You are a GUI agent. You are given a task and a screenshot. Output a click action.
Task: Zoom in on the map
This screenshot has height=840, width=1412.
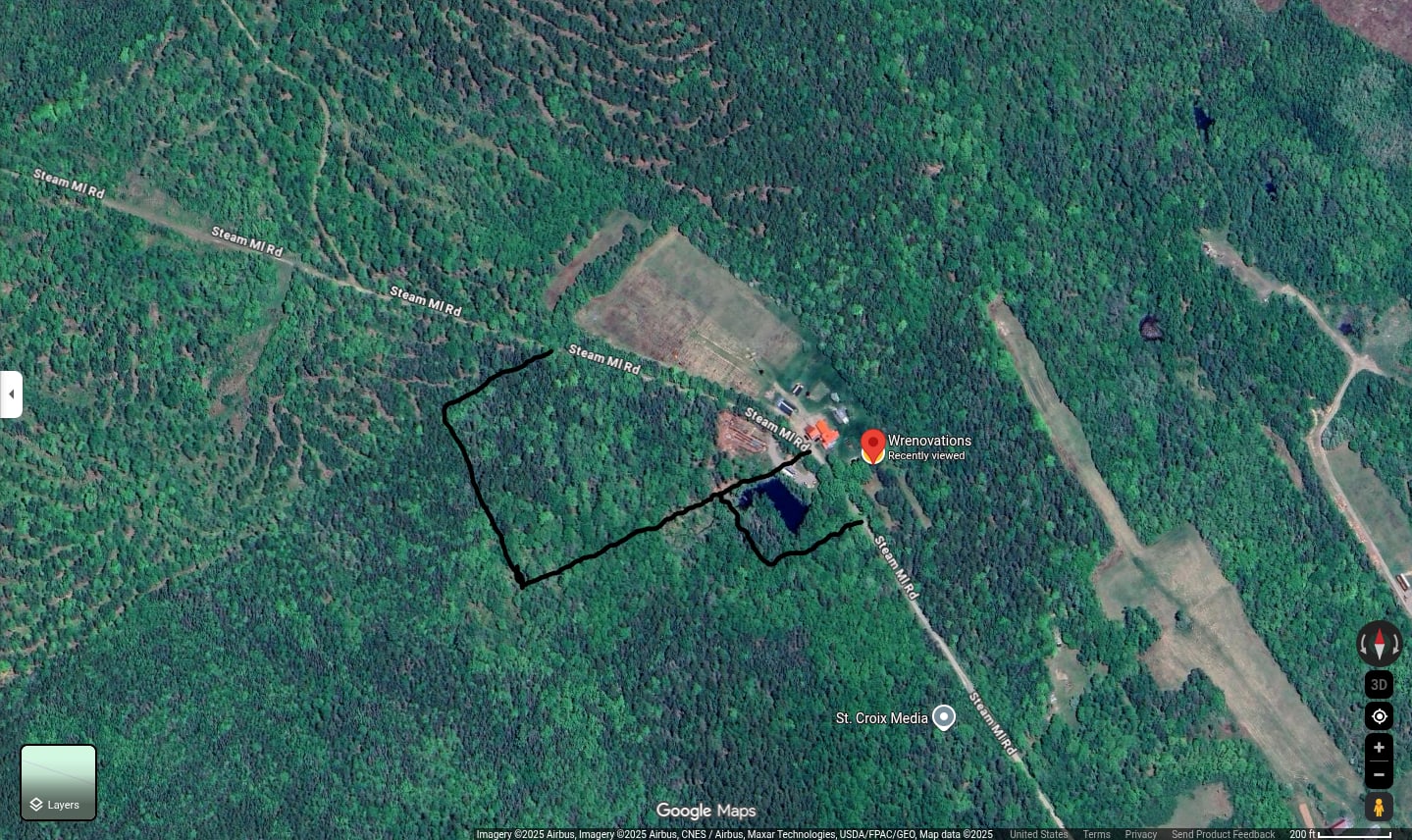1379,748
